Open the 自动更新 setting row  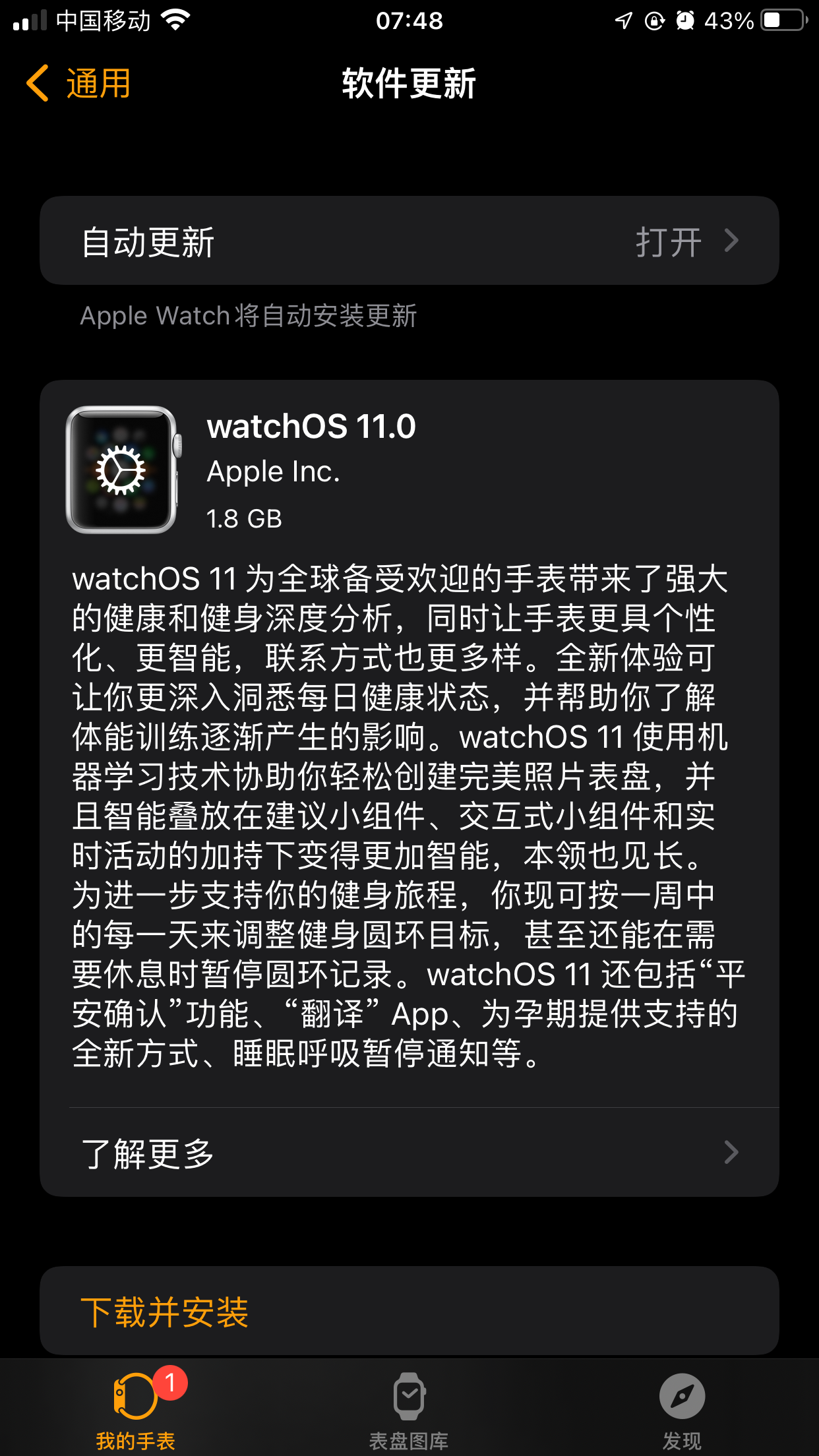pos(409,241)
